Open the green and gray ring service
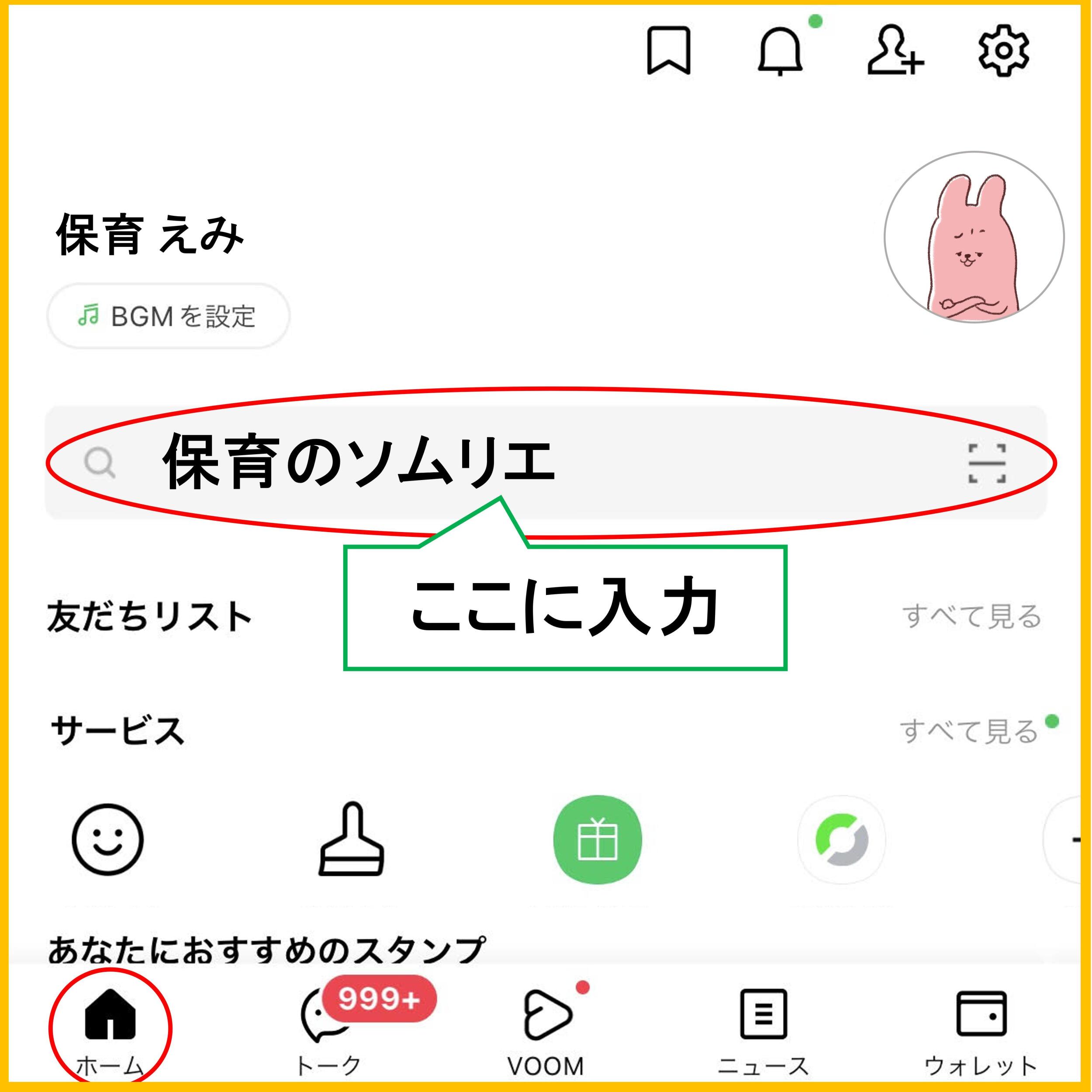 (842, 840)
